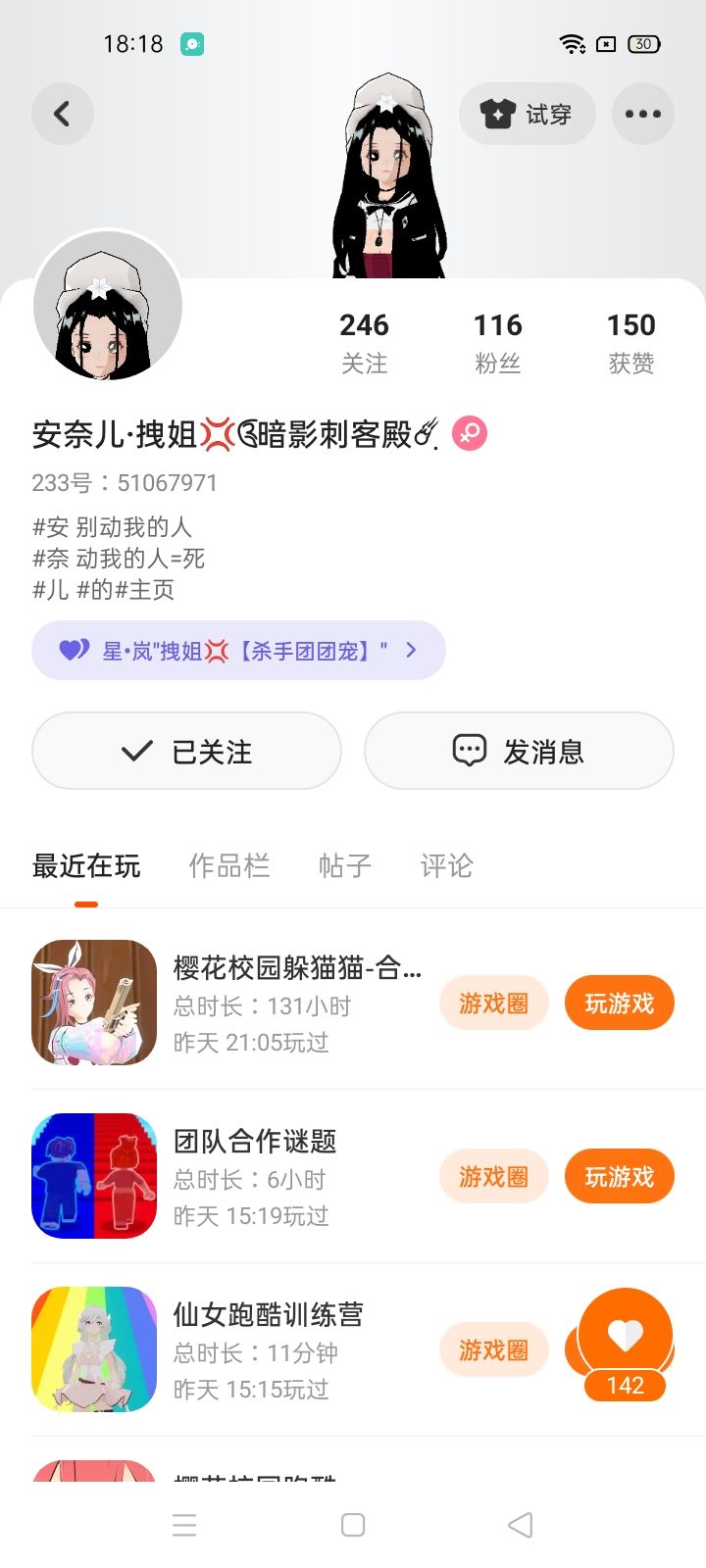Open 游戏圈 for 团队合作谜题
This screenshot has height=1568, width=706.
point(493,1176)
